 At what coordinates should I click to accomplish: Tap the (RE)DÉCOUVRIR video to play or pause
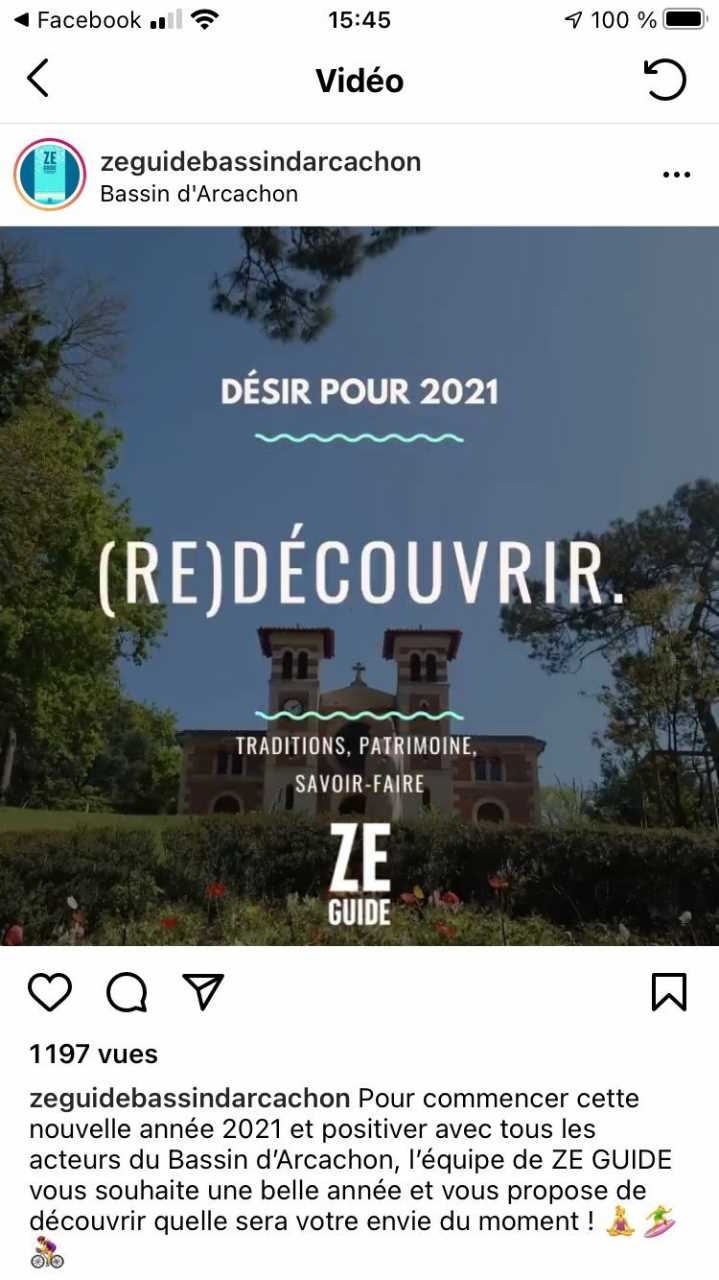click(359, 586)
